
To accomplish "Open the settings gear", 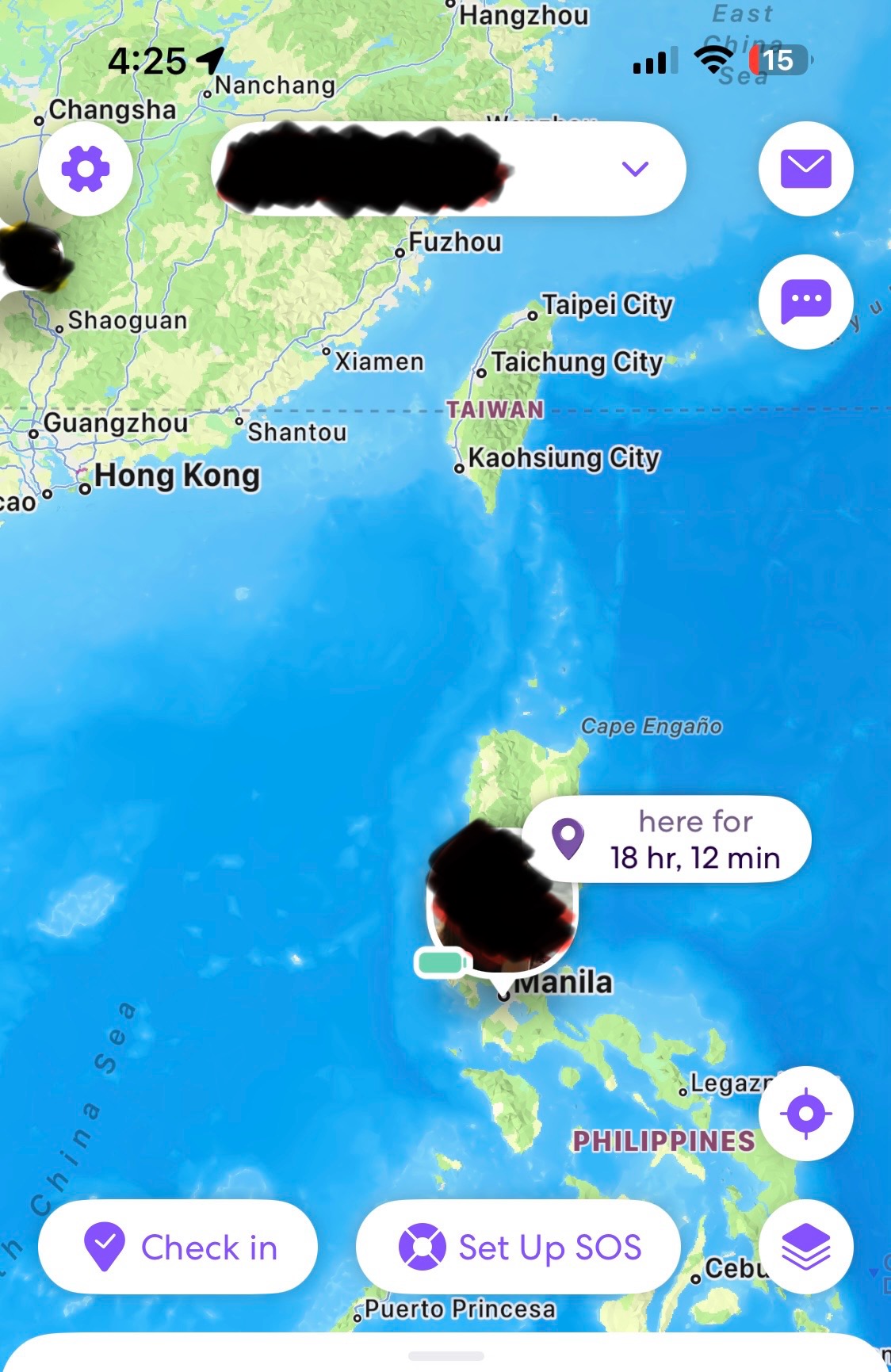I will click(x=86, y=169).
